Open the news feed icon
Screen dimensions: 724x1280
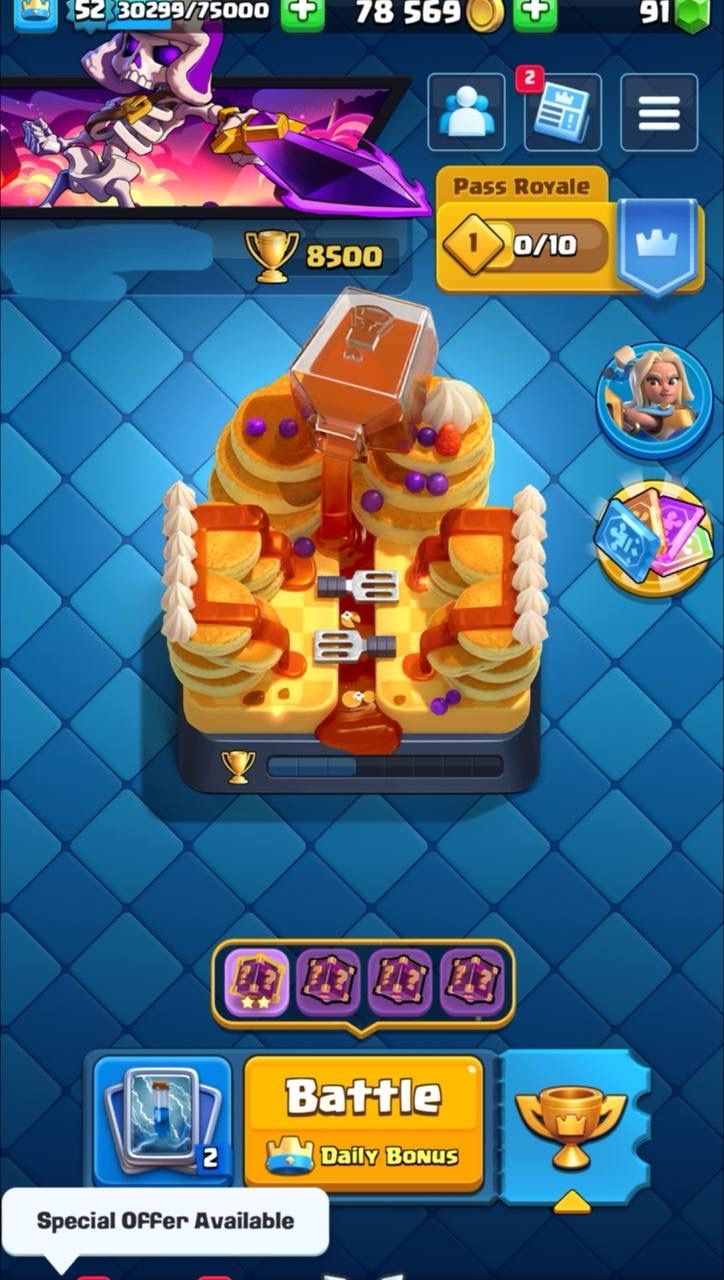pos(562,112)
